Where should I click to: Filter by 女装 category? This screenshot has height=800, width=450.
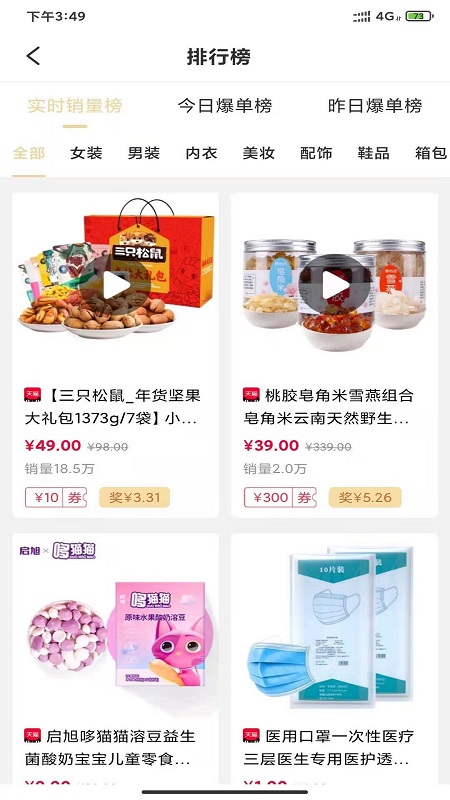tap(86, 153)
